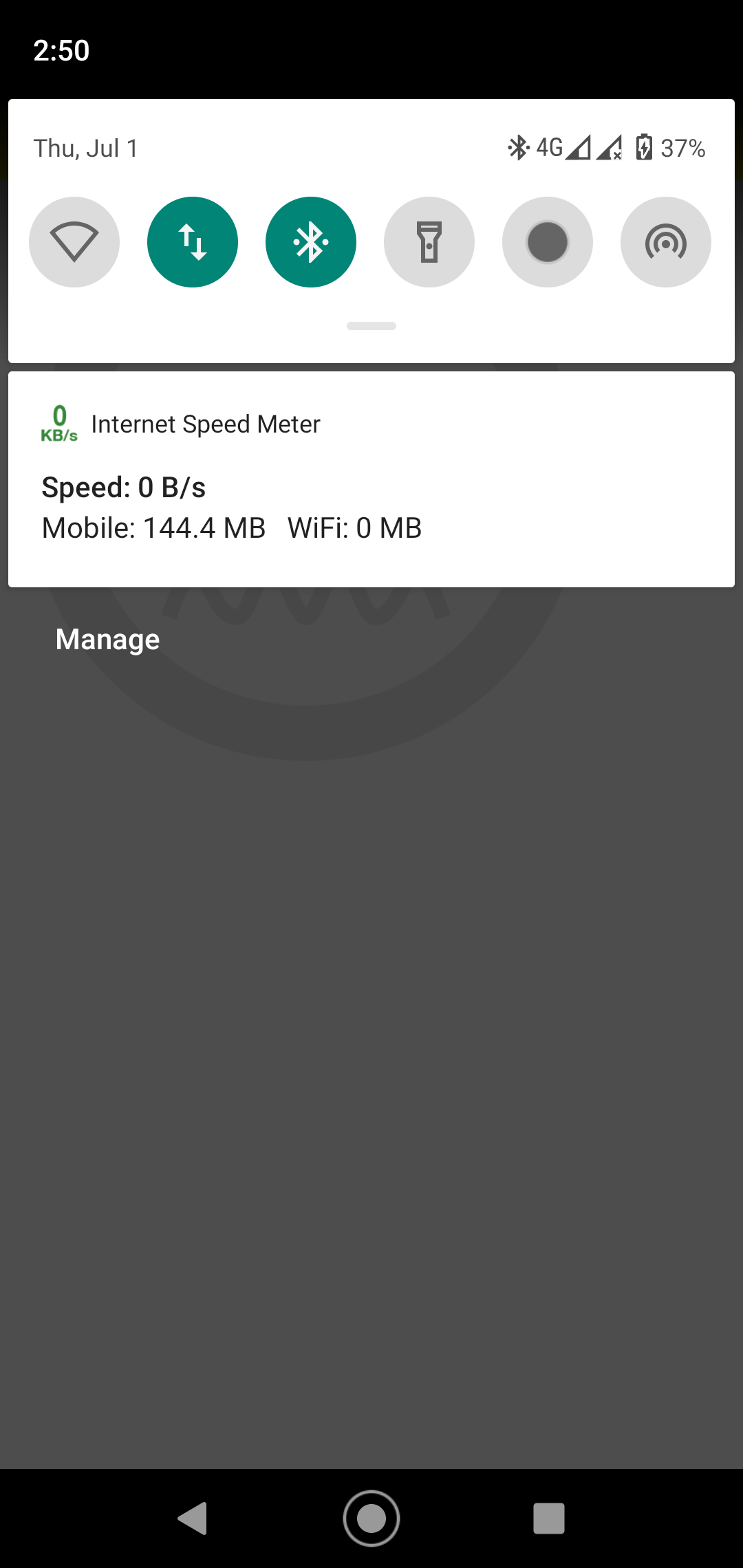This screenshot has width=743, height=1568.
Task: Toggle the screen record tile
Action: (x=548, y=242)
